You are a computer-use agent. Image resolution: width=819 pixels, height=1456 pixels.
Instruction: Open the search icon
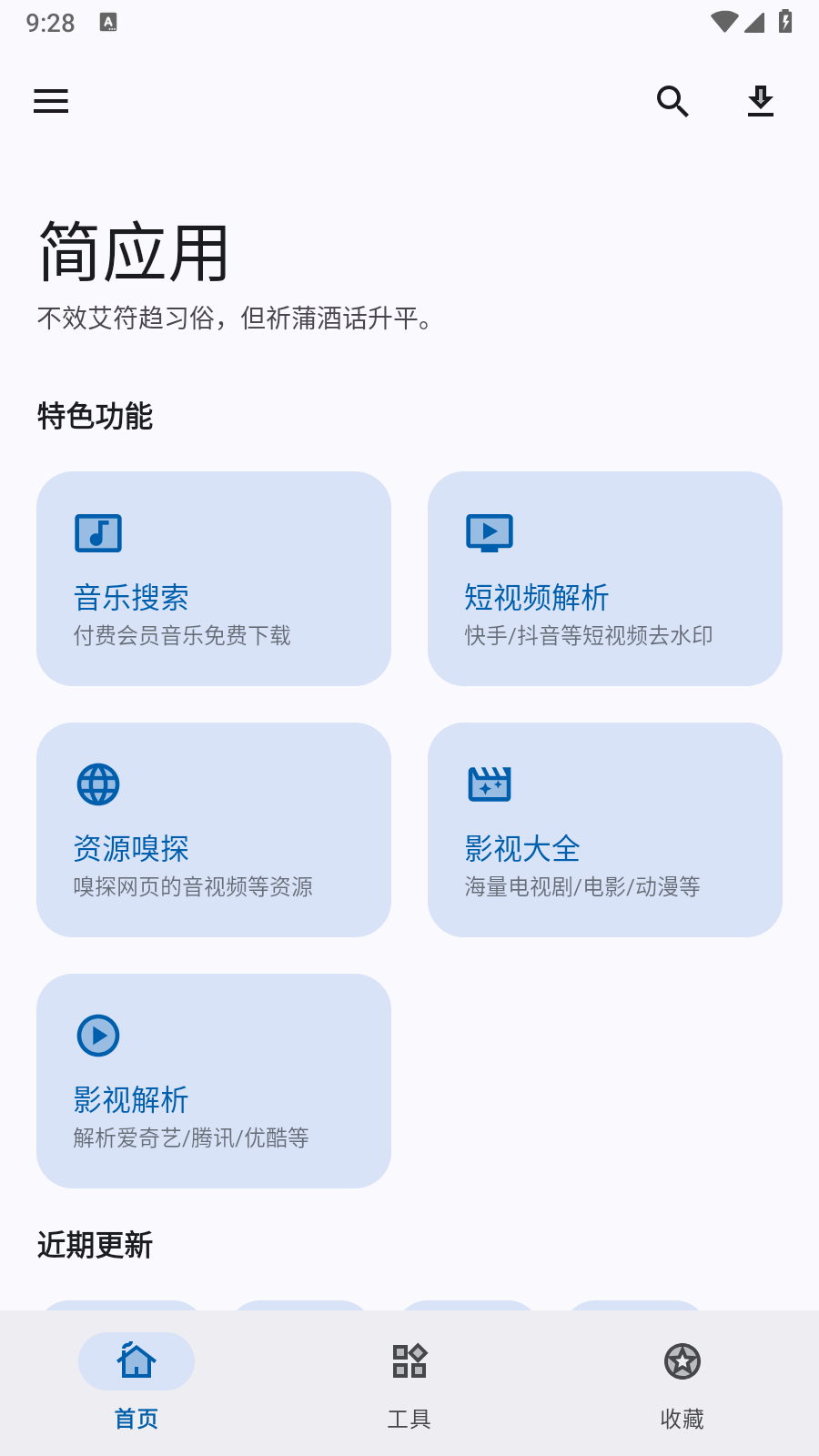(672, 101)
